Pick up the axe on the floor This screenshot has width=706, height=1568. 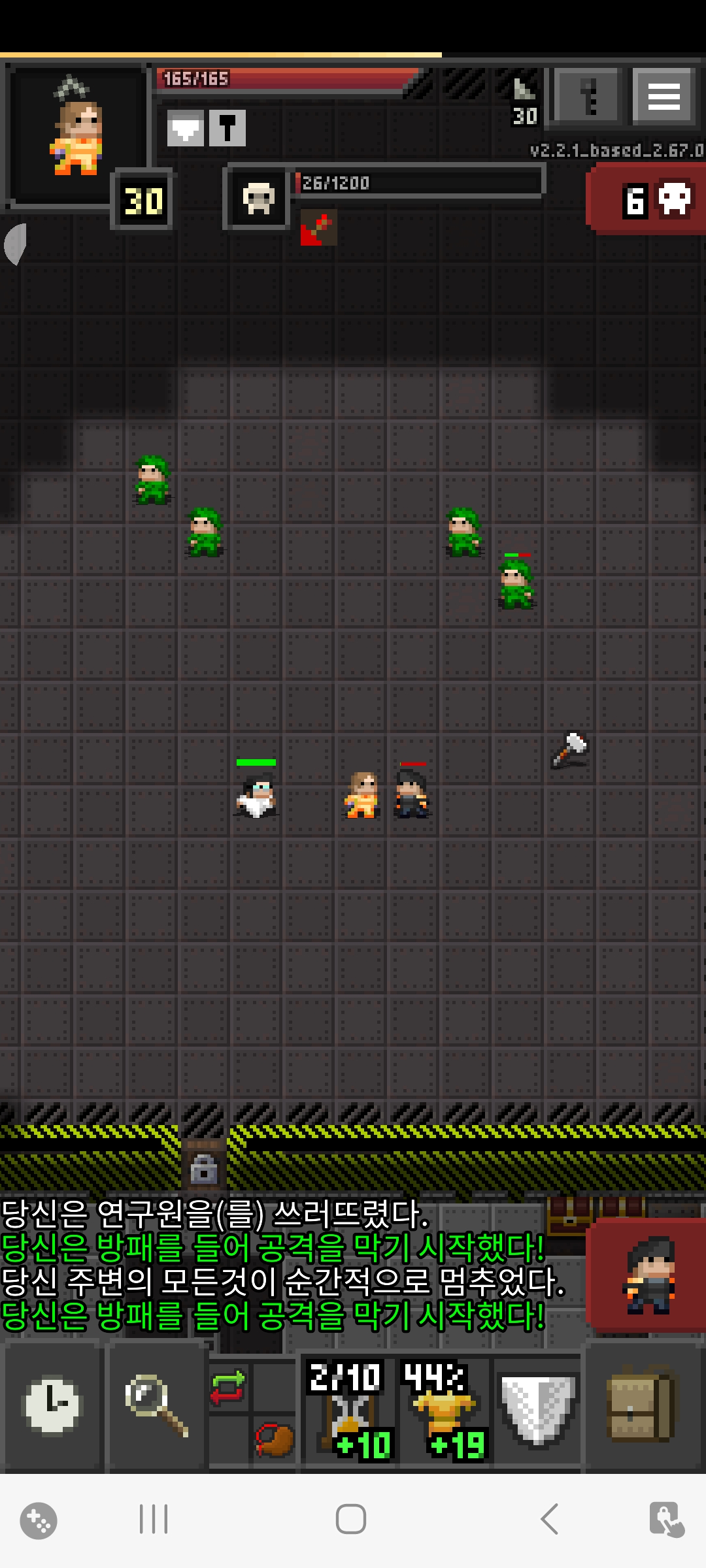pos(570,749)
